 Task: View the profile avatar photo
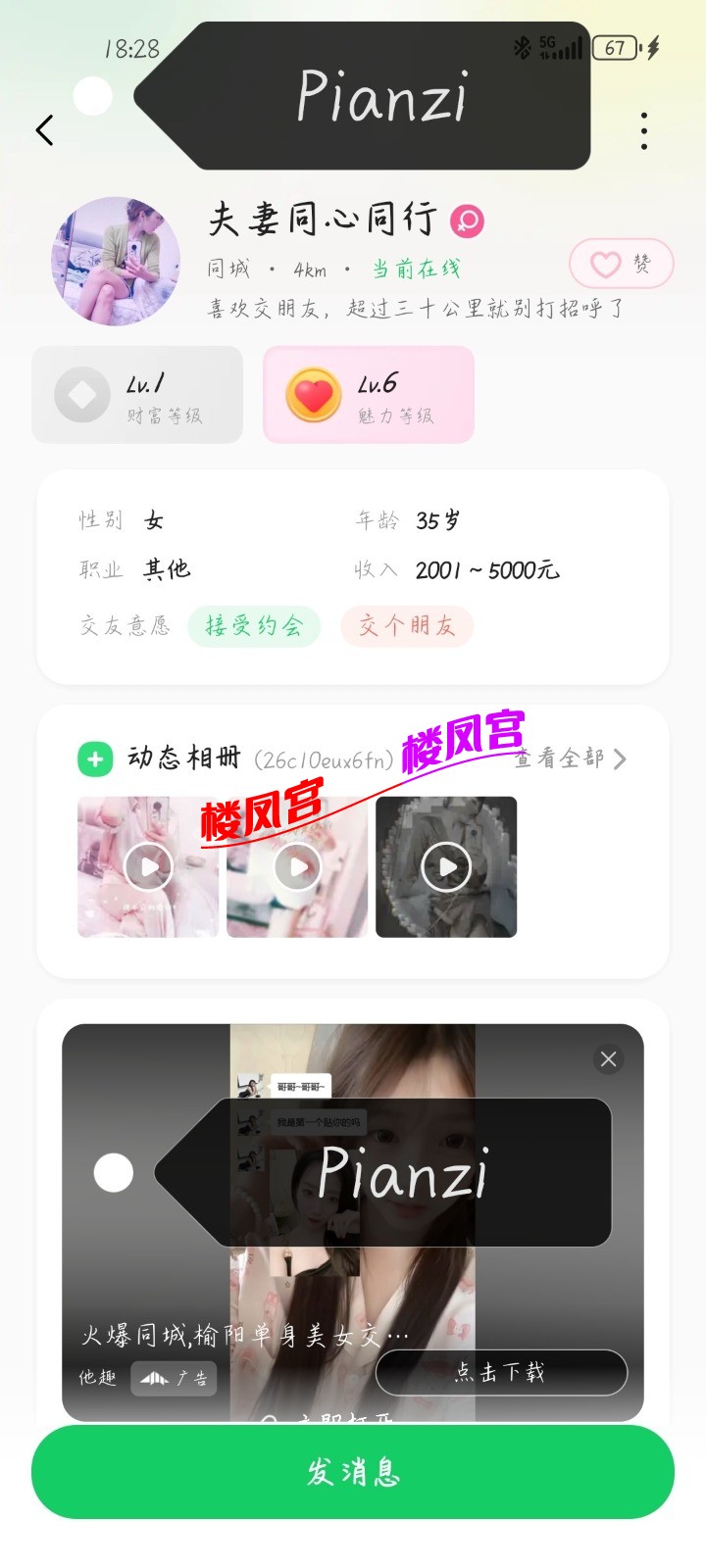[116, 261]
